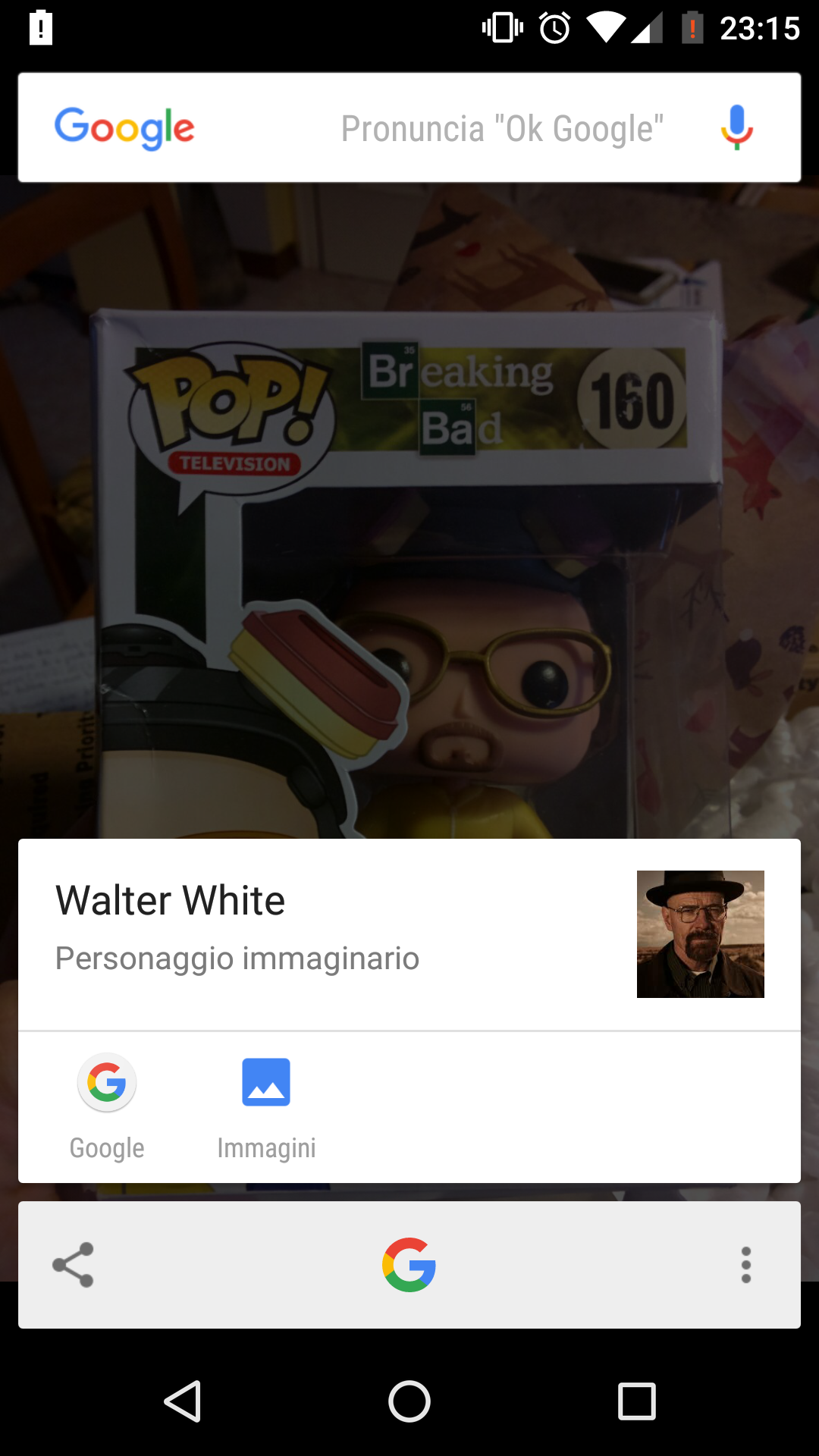The height and width of the screenshot is (1456, 819).
Task: Tap the Google search bar
Action: point(409,127)
